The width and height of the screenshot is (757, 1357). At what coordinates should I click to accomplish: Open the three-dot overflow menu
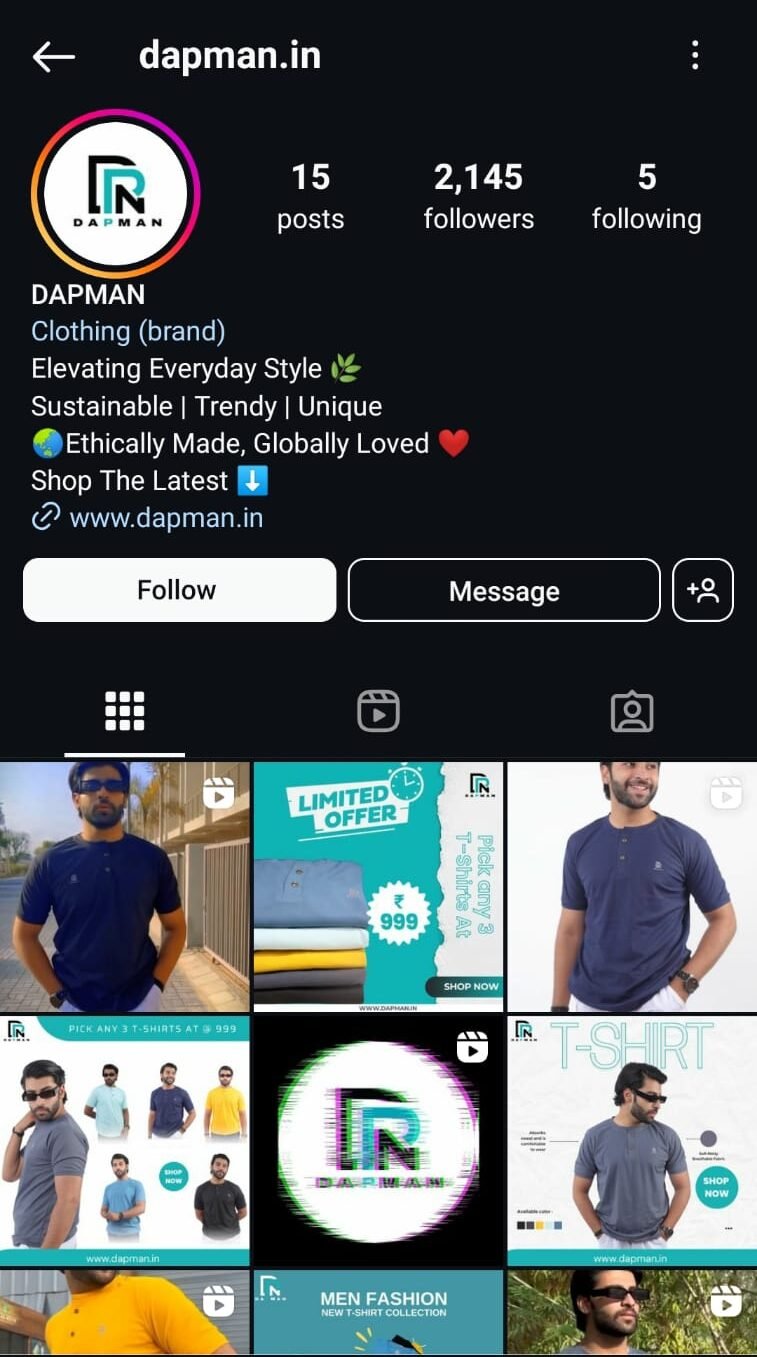pos(695,56)
